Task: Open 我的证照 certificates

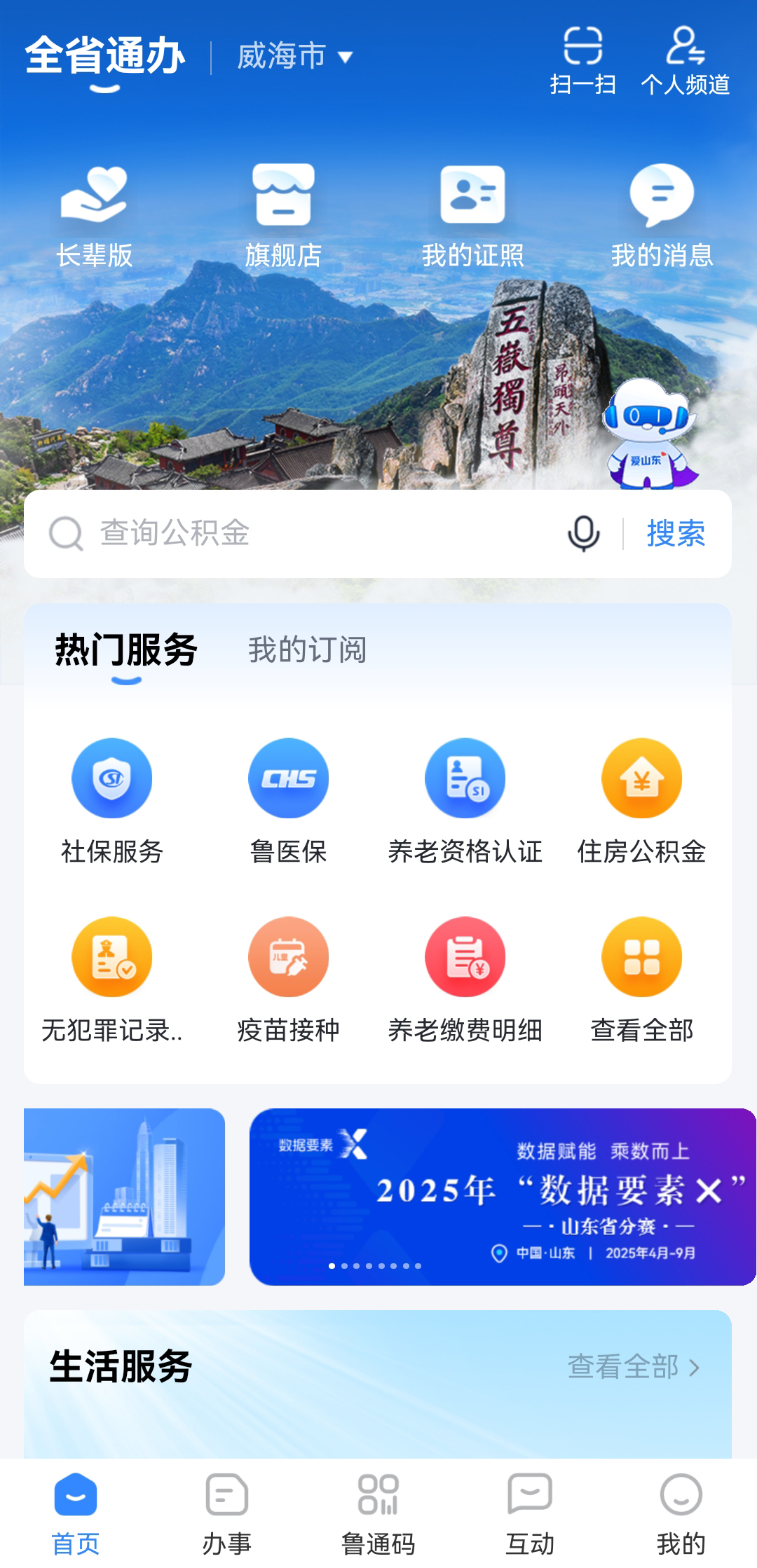Action: click(472, 215)
